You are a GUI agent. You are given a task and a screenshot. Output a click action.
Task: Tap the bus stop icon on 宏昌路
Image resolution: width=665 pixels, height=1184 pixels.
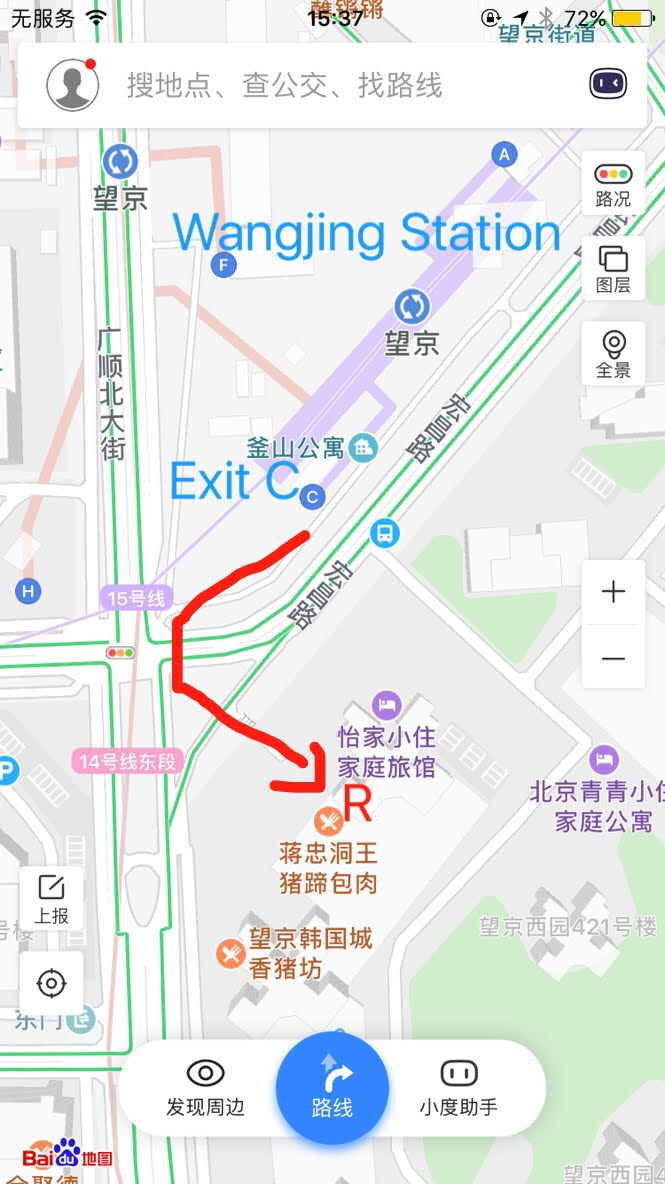tap(384, 532)
